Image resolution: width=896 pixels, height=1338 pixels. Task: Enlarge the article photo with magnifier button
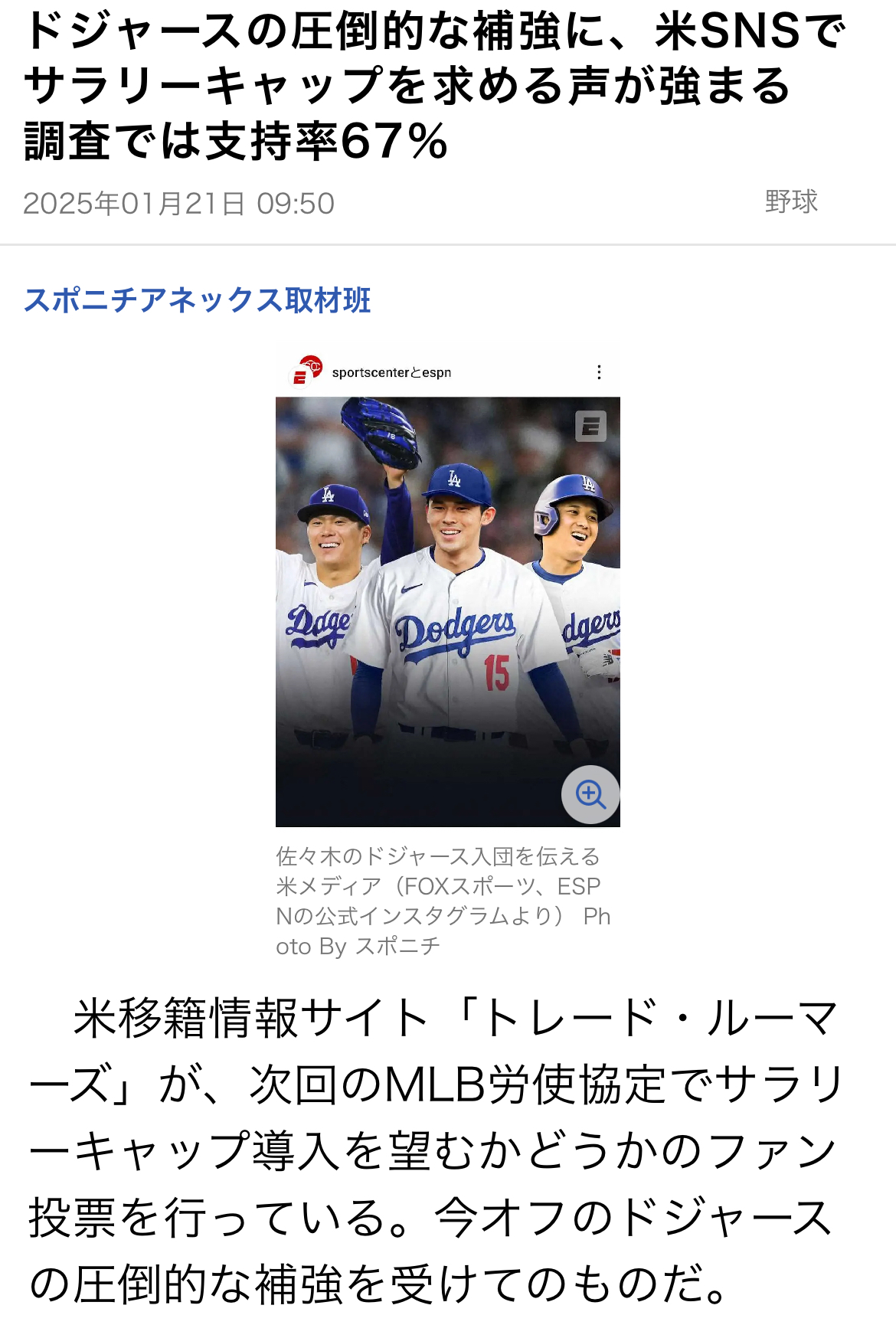click(590, 795)
